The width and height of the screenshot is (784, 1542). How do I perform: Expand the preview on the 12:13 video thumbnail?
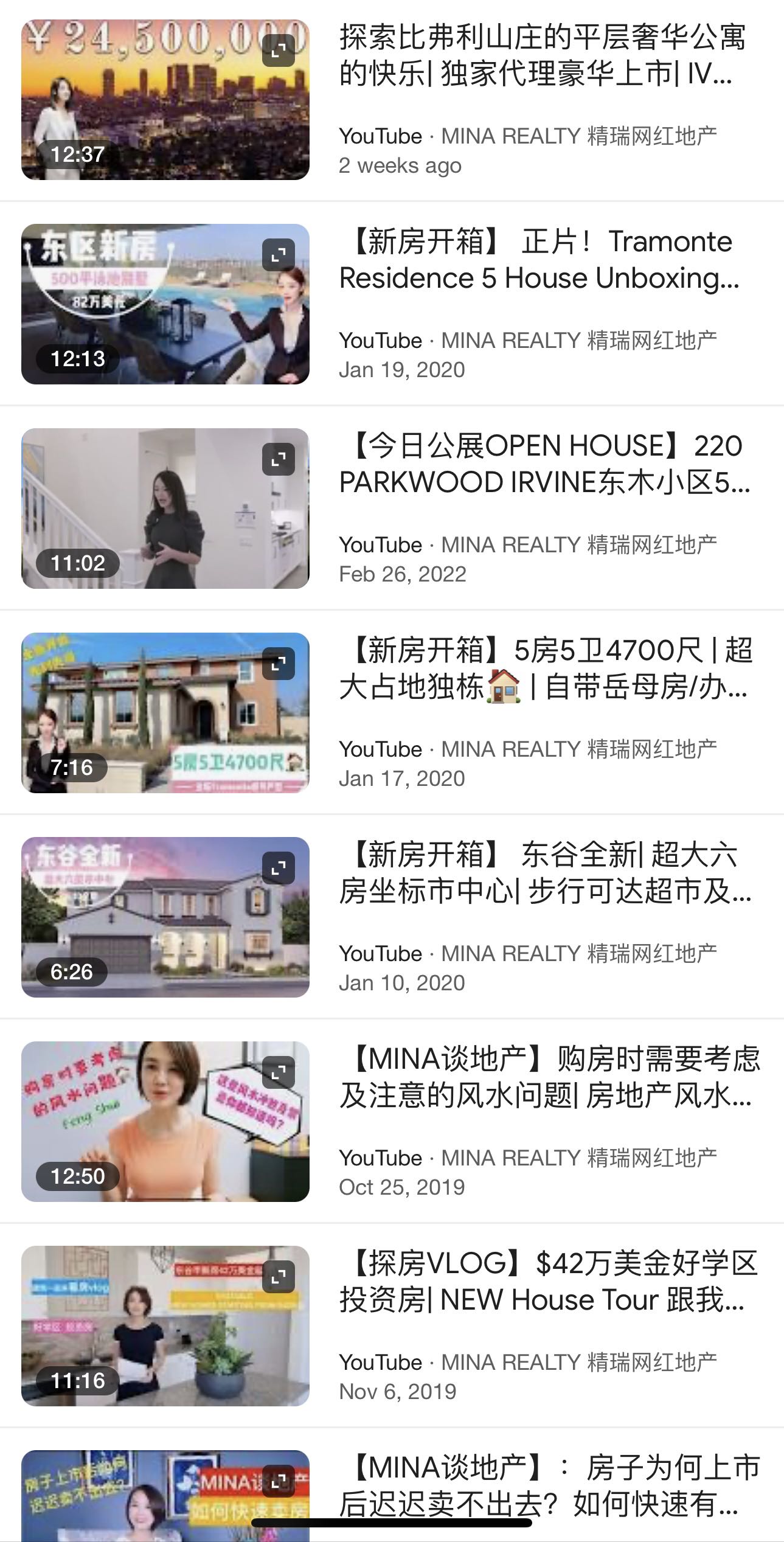click(278, 255)
